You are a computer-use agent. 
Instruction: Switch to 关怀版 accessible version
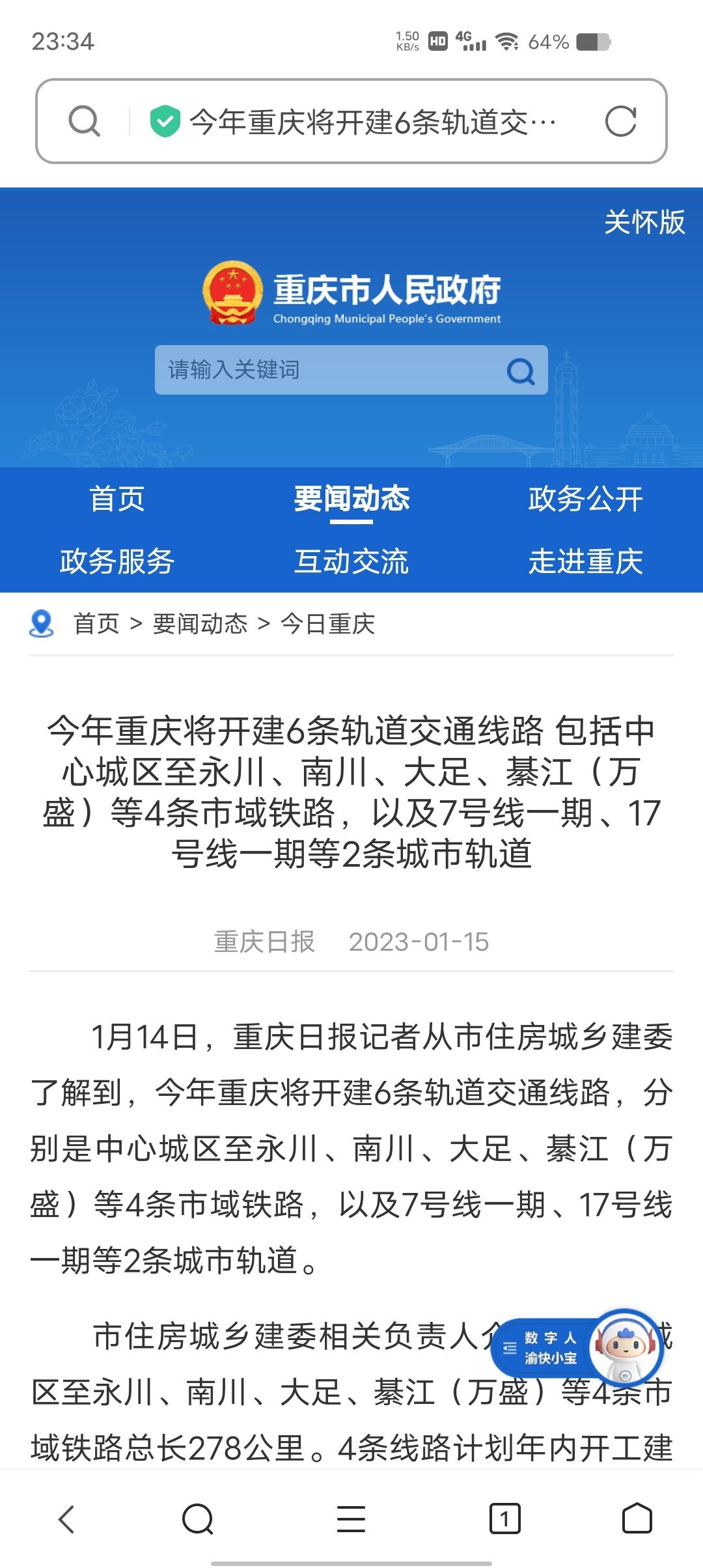[644, 223]
